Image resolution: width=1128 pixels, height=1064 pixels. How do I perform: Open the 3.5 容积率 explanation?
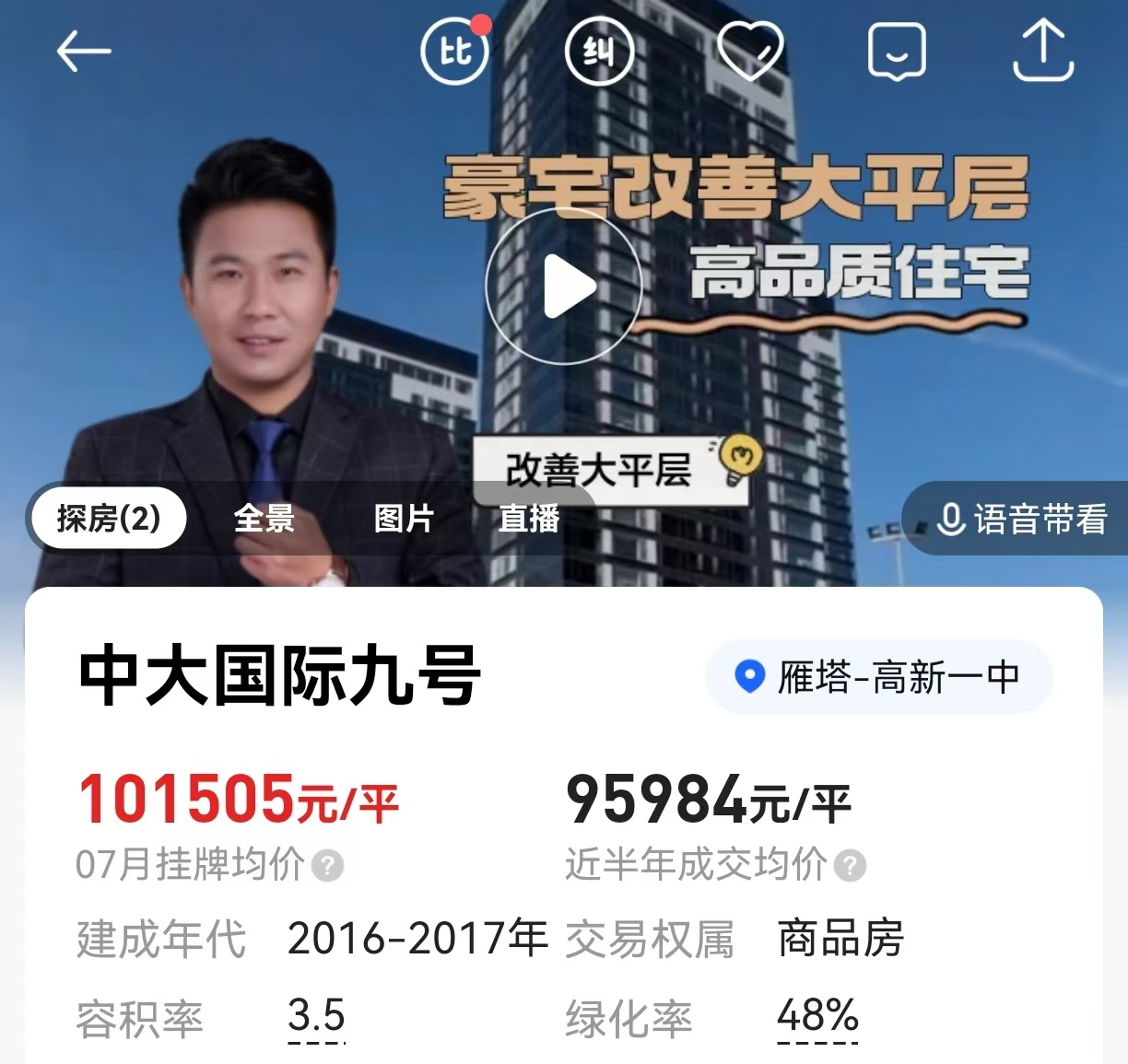(316, 1017)
